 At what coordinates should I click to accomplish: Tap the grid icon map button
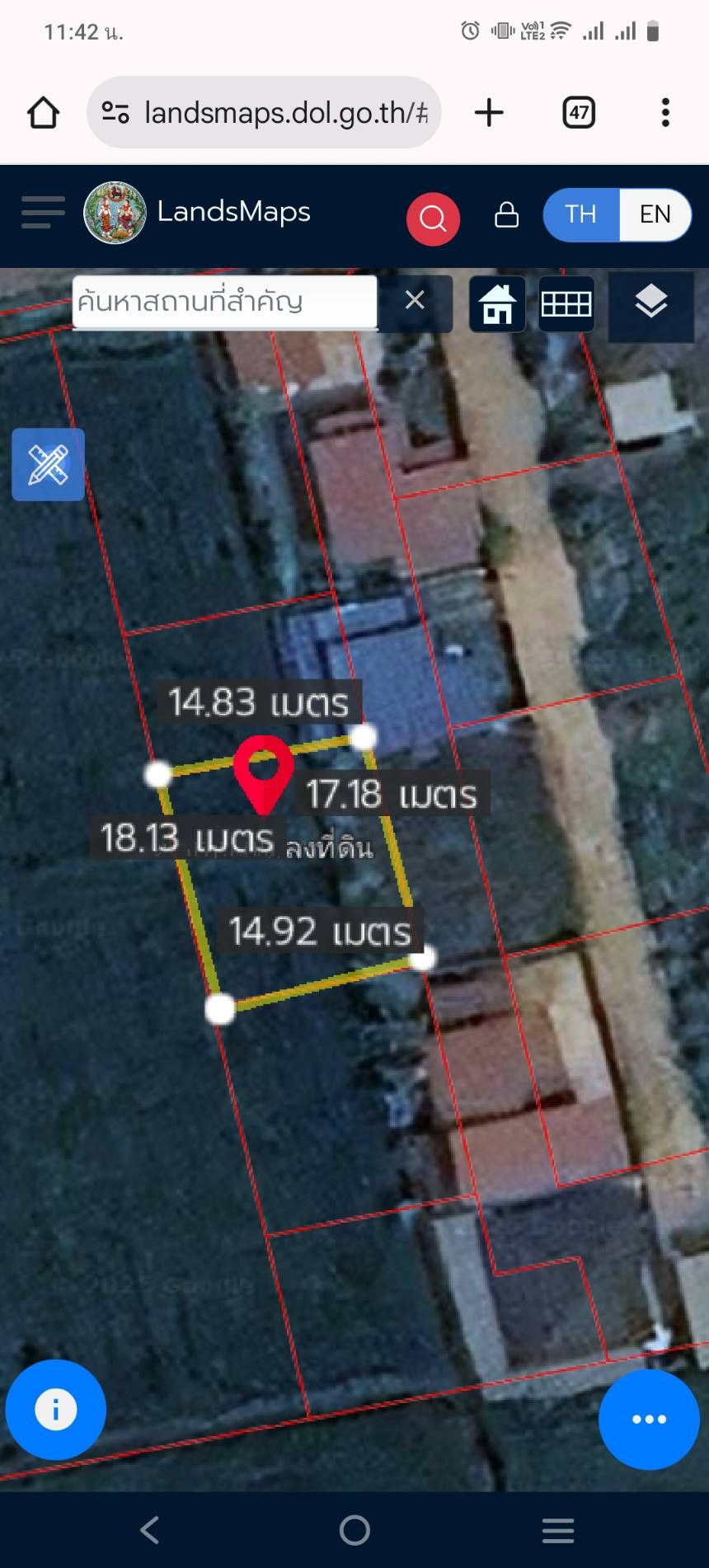[x=566, y=303]
